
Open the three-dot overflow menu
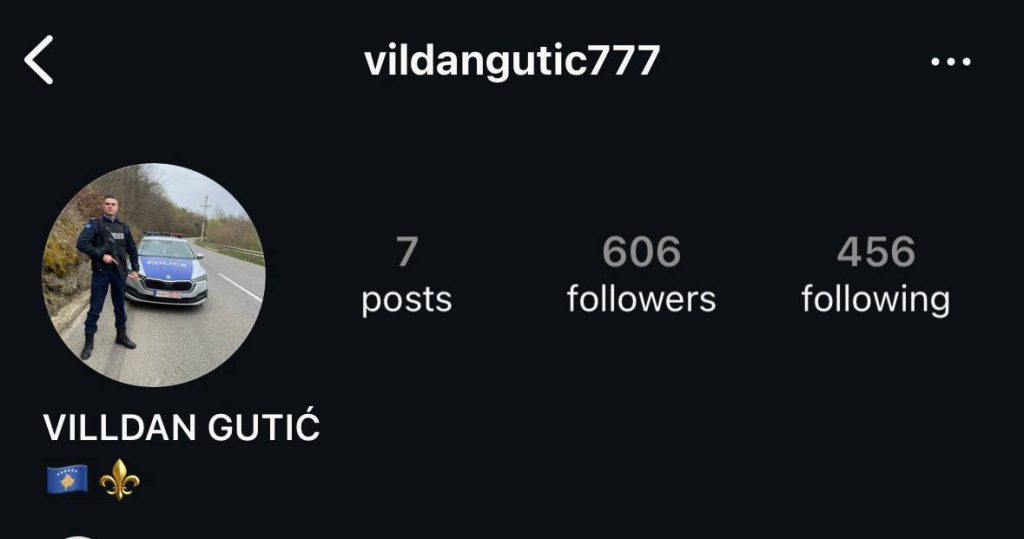pyautogui.click(x=950, y=62)
